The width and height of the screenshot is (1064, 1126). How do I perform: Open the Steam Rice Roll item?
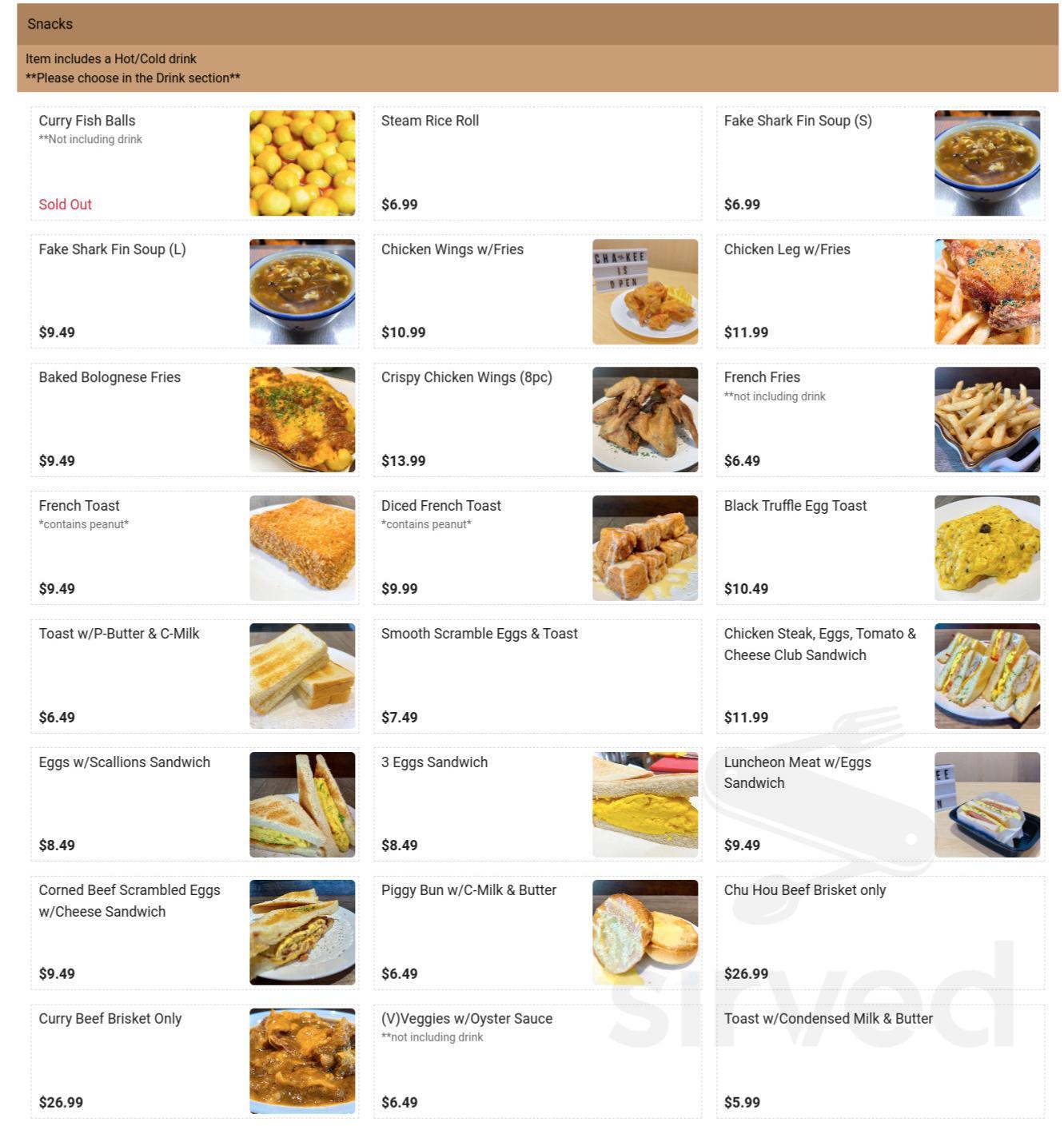click(536, 162)
